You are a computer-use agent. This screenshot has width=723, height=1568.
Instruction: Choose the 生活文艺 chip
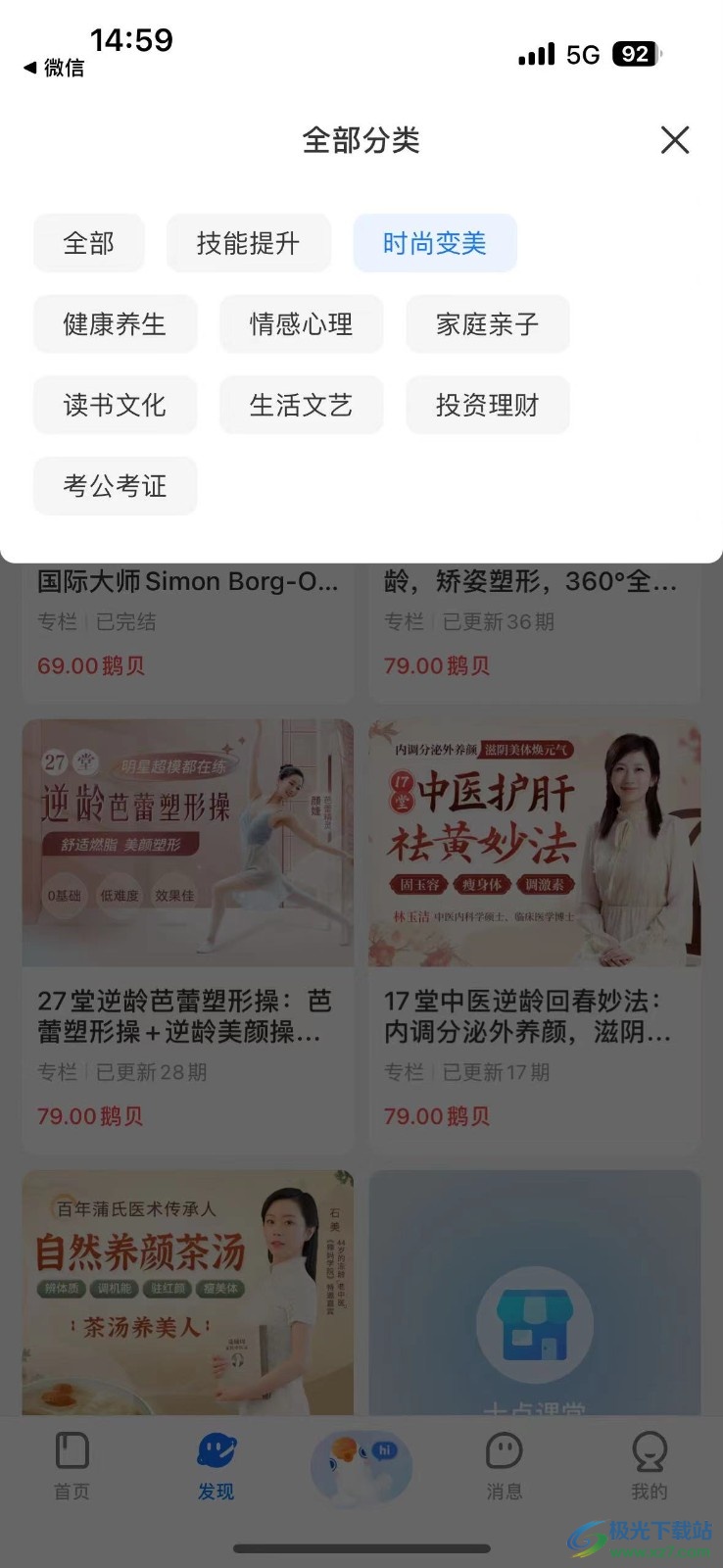pos(301,405)
